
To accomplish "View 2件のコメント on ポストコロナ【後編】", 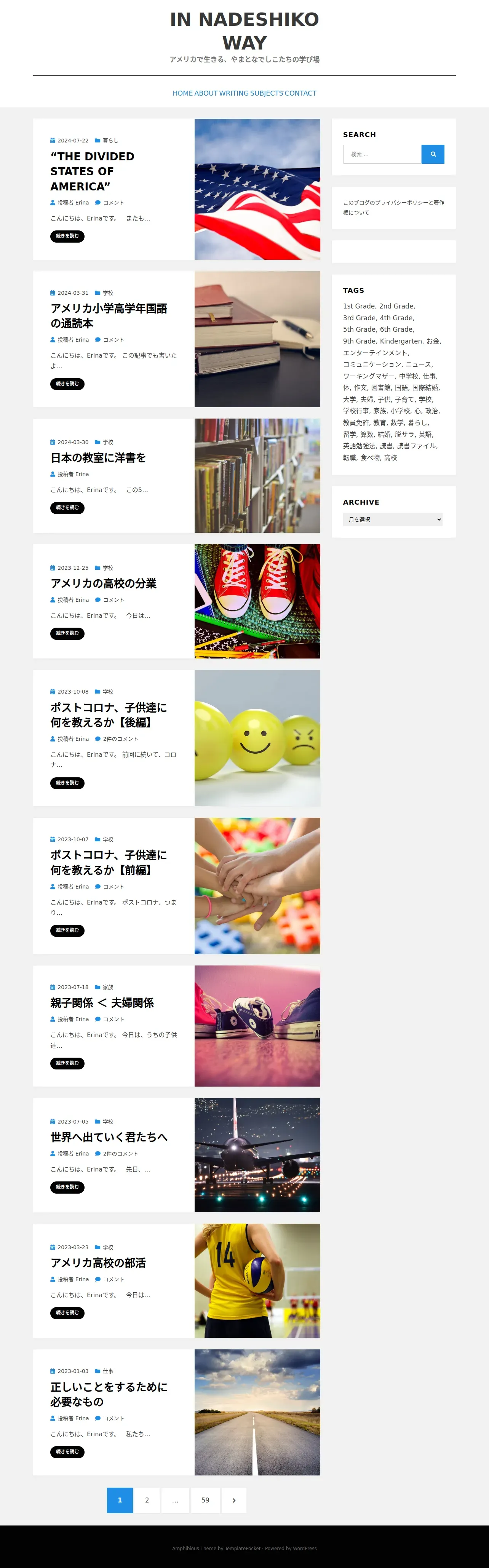I will [x=120, y=738].
